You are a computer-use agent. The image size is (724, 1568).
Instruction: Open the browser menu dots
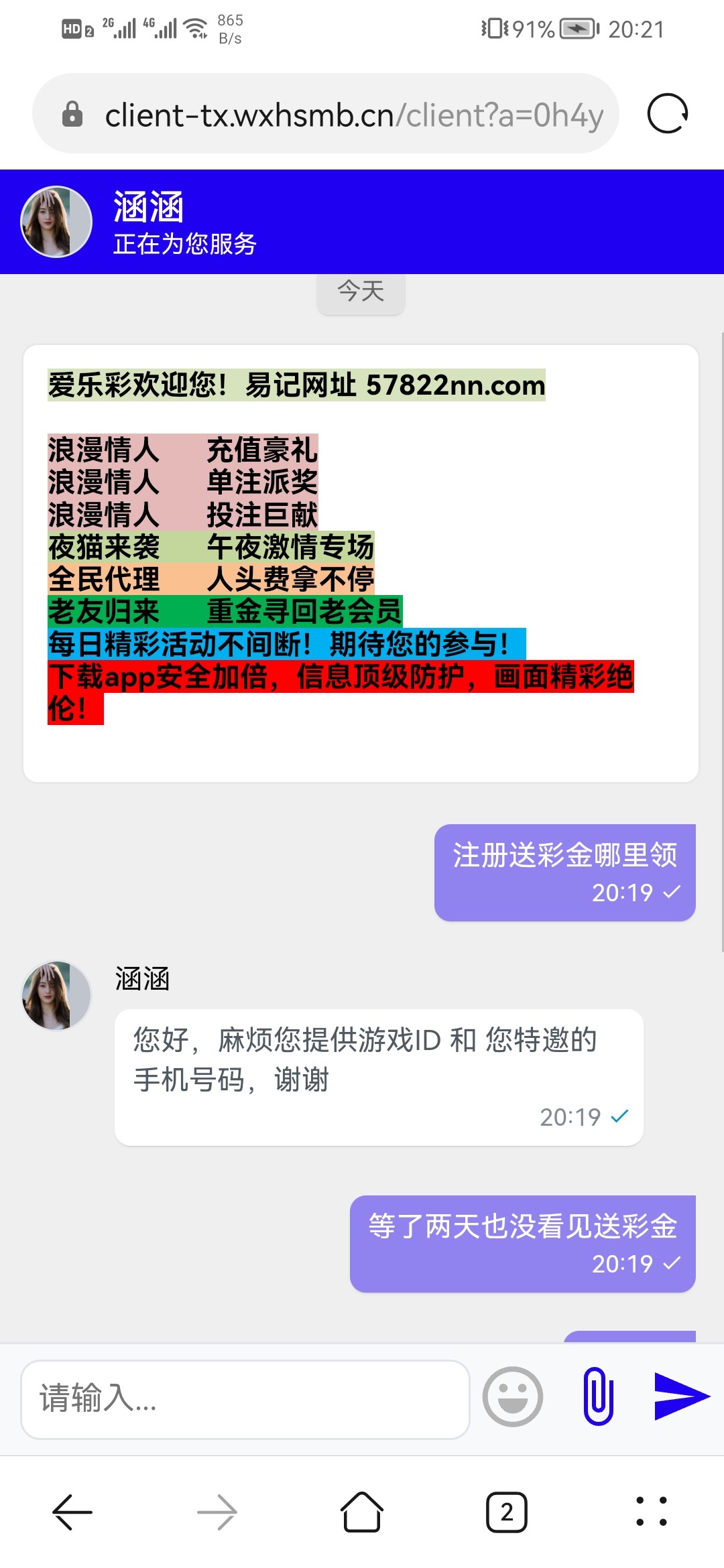(651, 1512)
